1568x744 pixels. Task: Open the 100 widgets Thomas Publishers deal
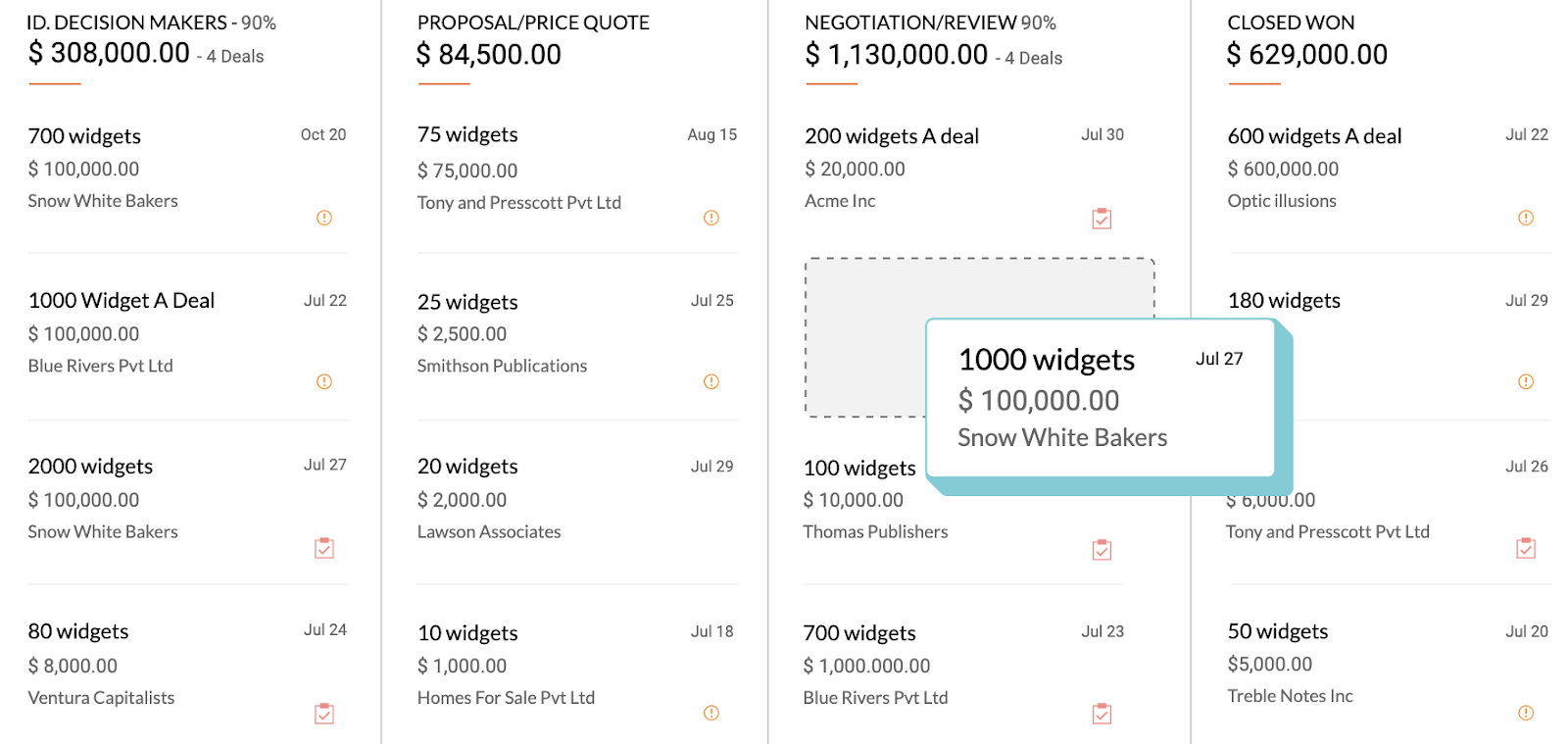(858, 469)
